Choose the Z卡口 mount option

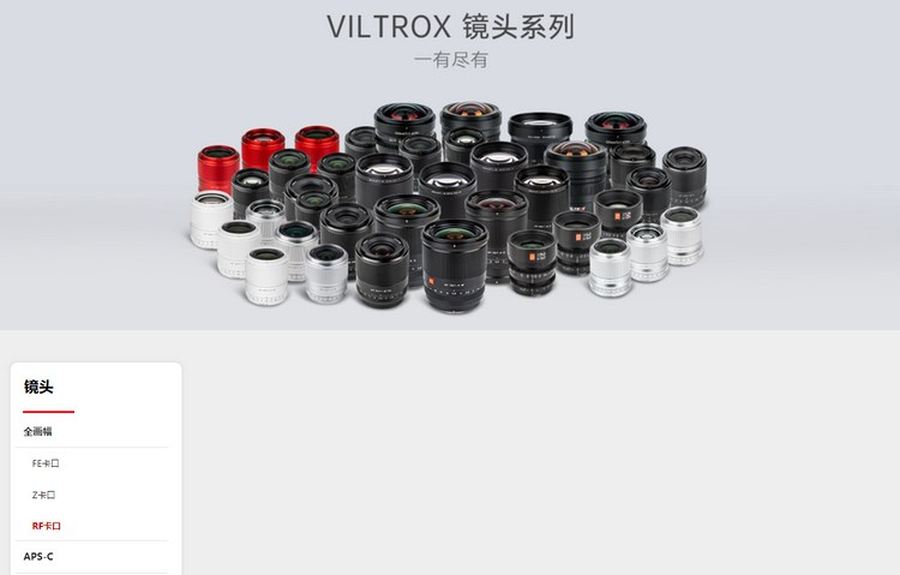[44, 495]
